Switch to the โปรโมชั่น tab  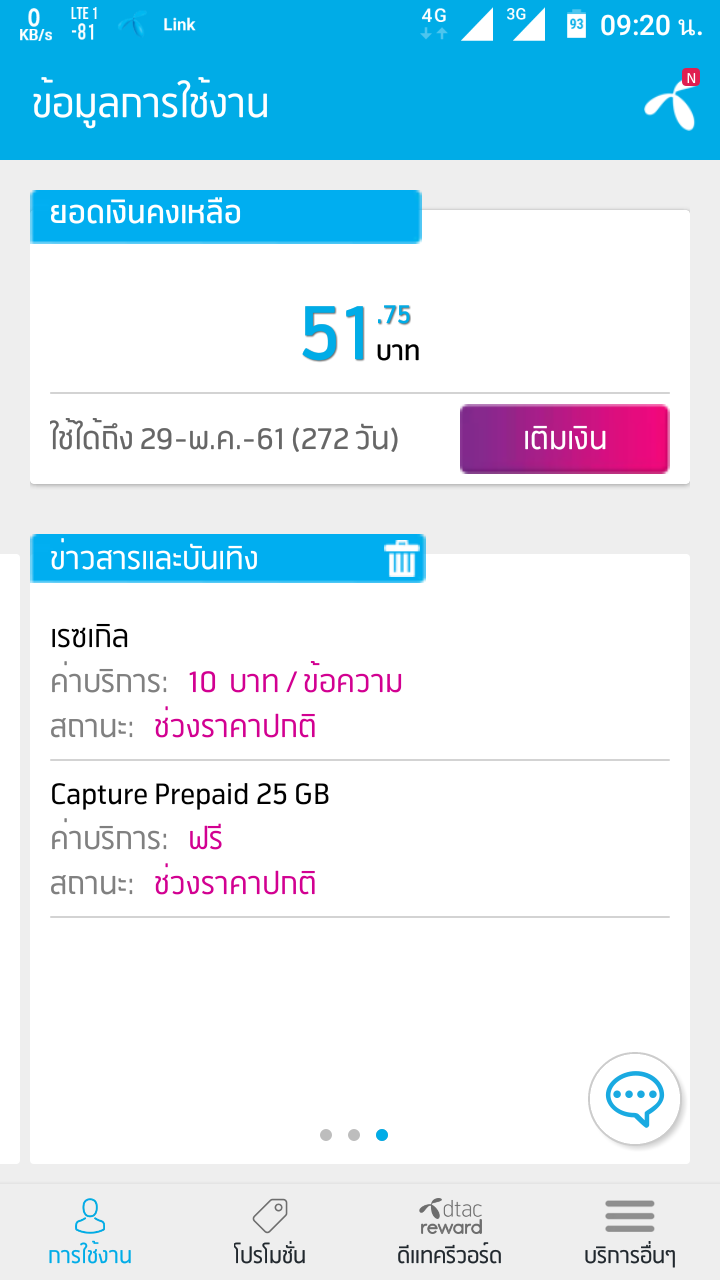point(269,1232)
